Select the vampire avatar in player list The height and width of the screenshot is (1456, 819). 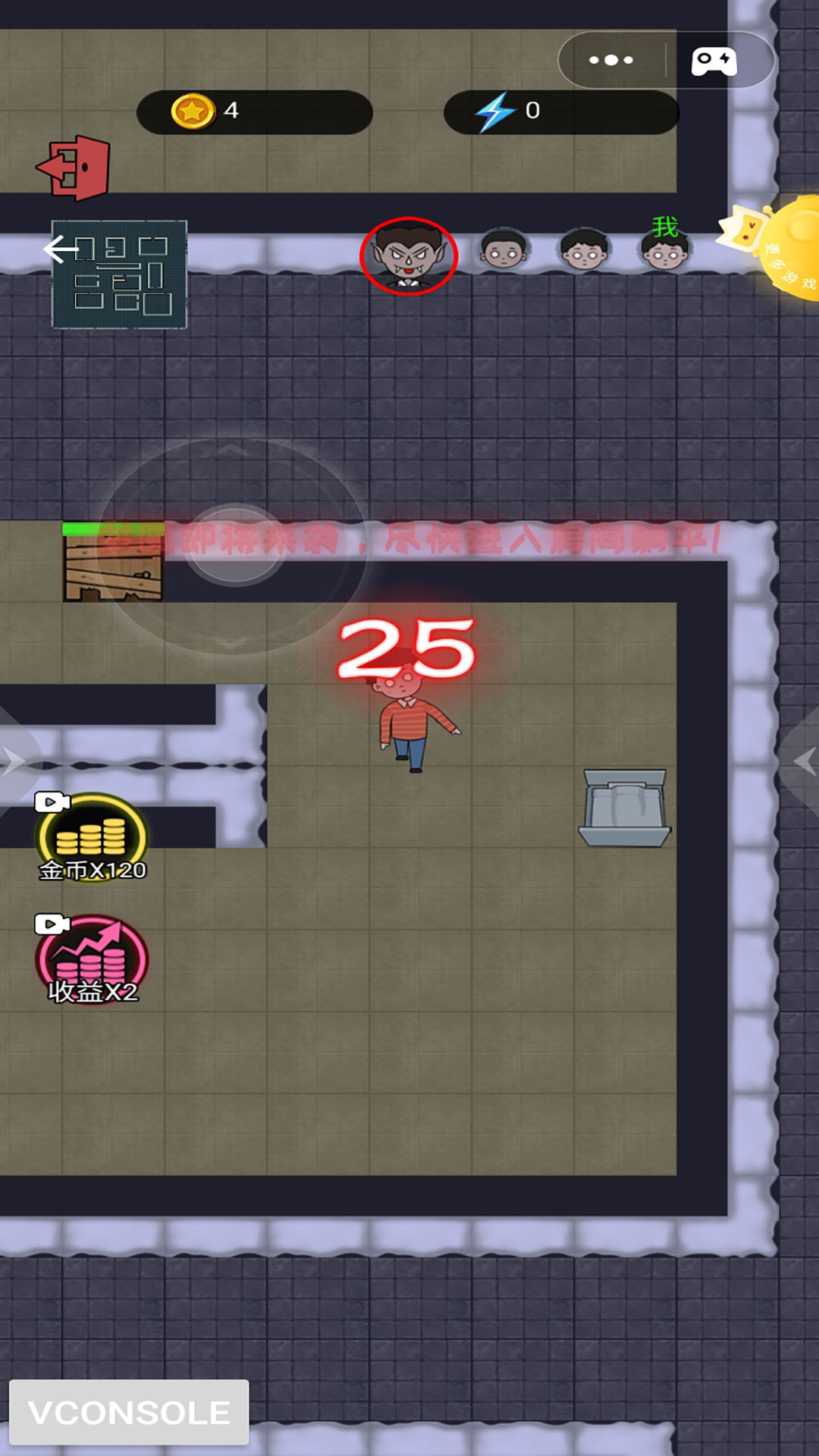pos(408,256)
